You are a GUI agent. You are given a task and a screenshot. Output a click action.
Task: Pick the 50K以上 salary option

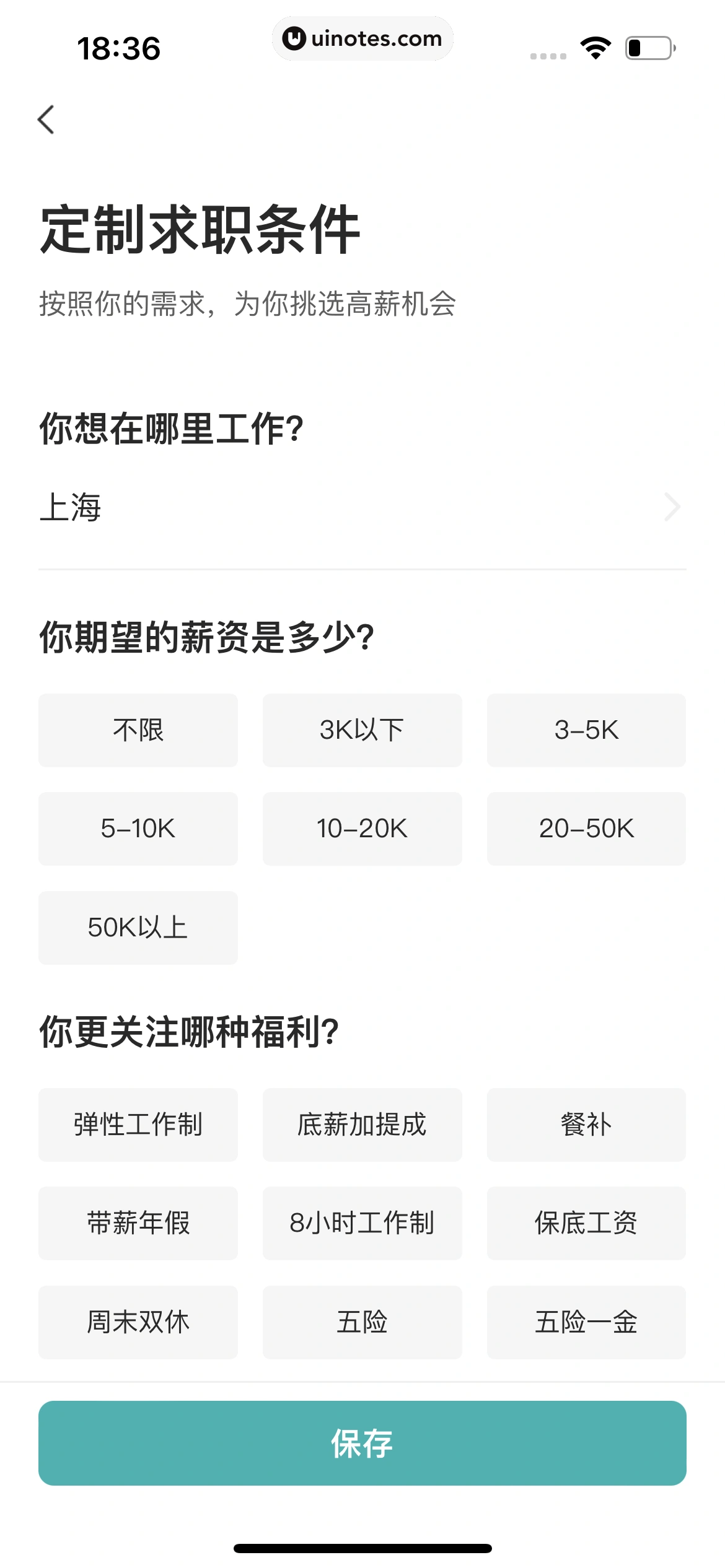pyautogui.click(x=138, y=927)
